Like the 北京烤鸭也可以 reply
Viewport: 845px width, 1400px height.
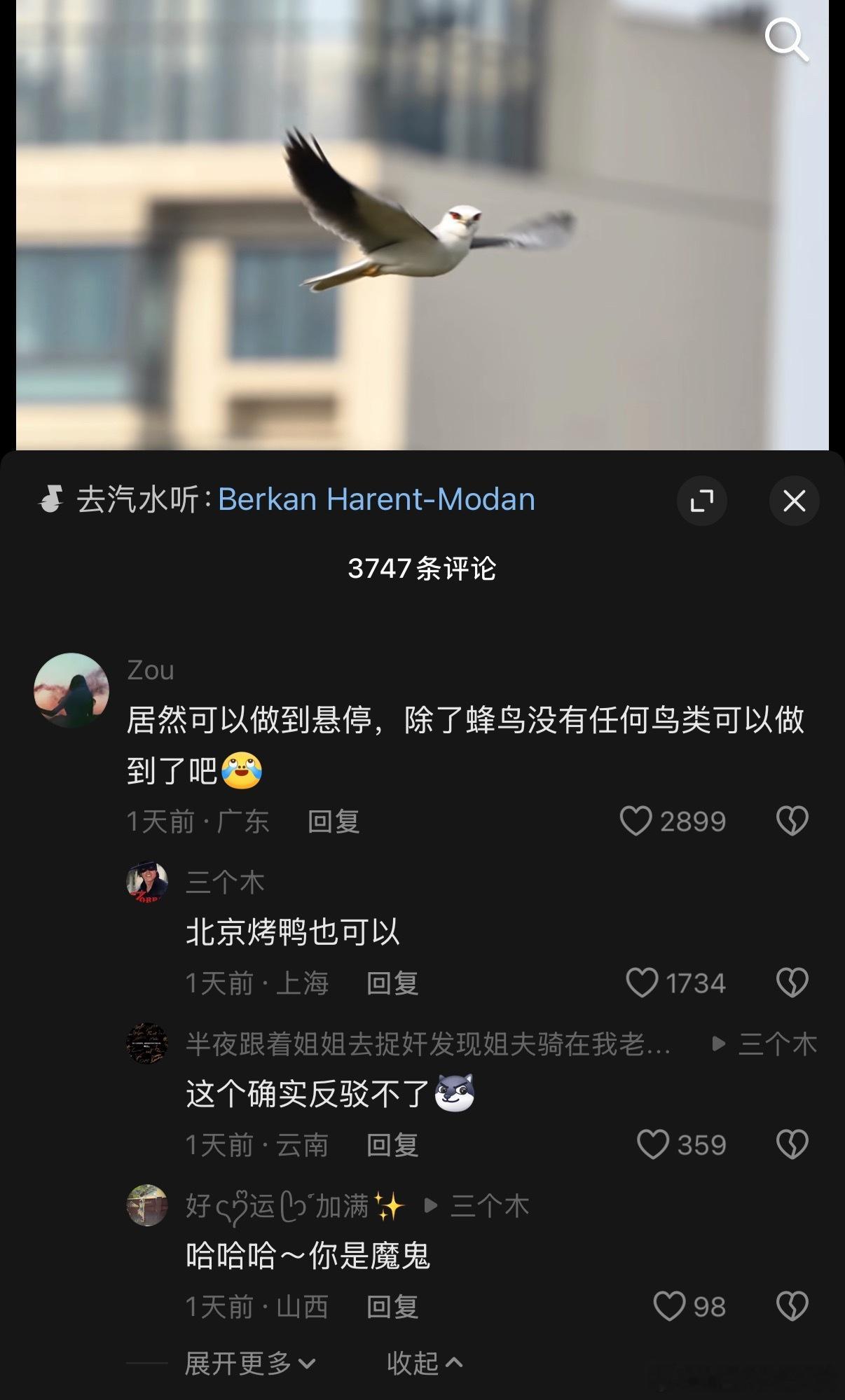pyautogui.click(x=641, y=983)
